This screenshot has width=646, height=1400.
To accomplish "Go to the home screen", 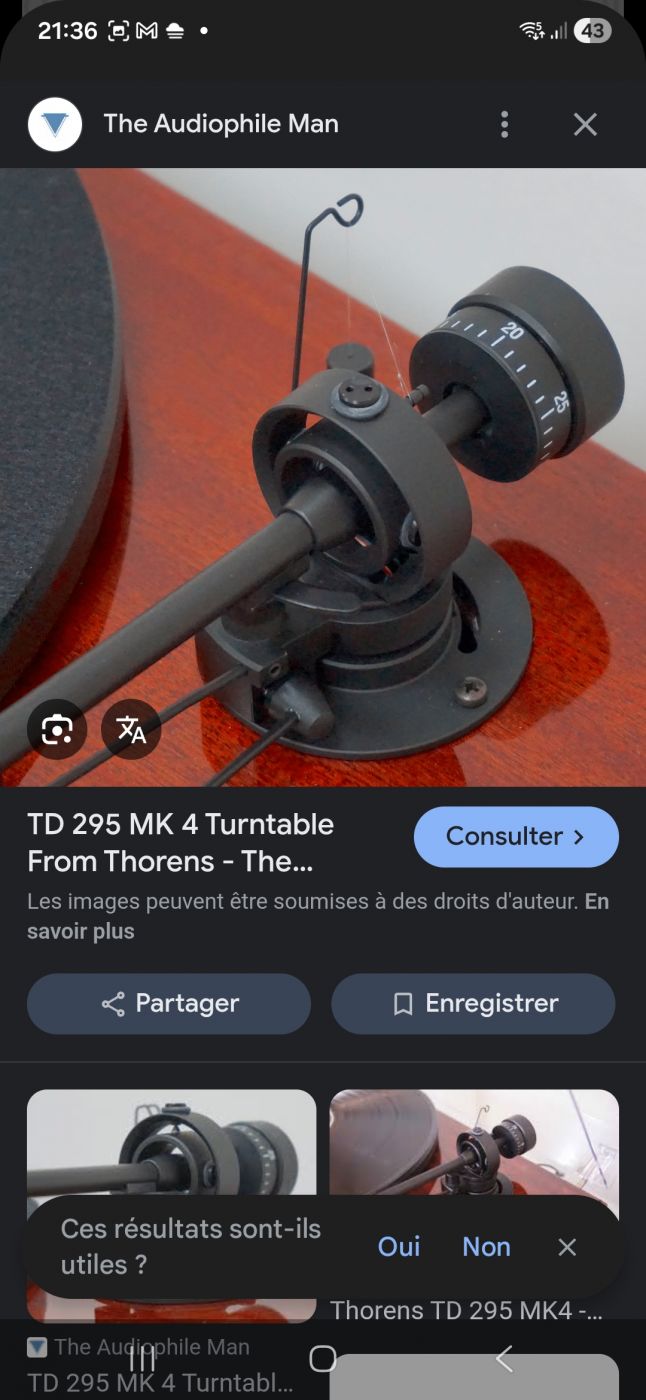I will (x=323, y=1359).
